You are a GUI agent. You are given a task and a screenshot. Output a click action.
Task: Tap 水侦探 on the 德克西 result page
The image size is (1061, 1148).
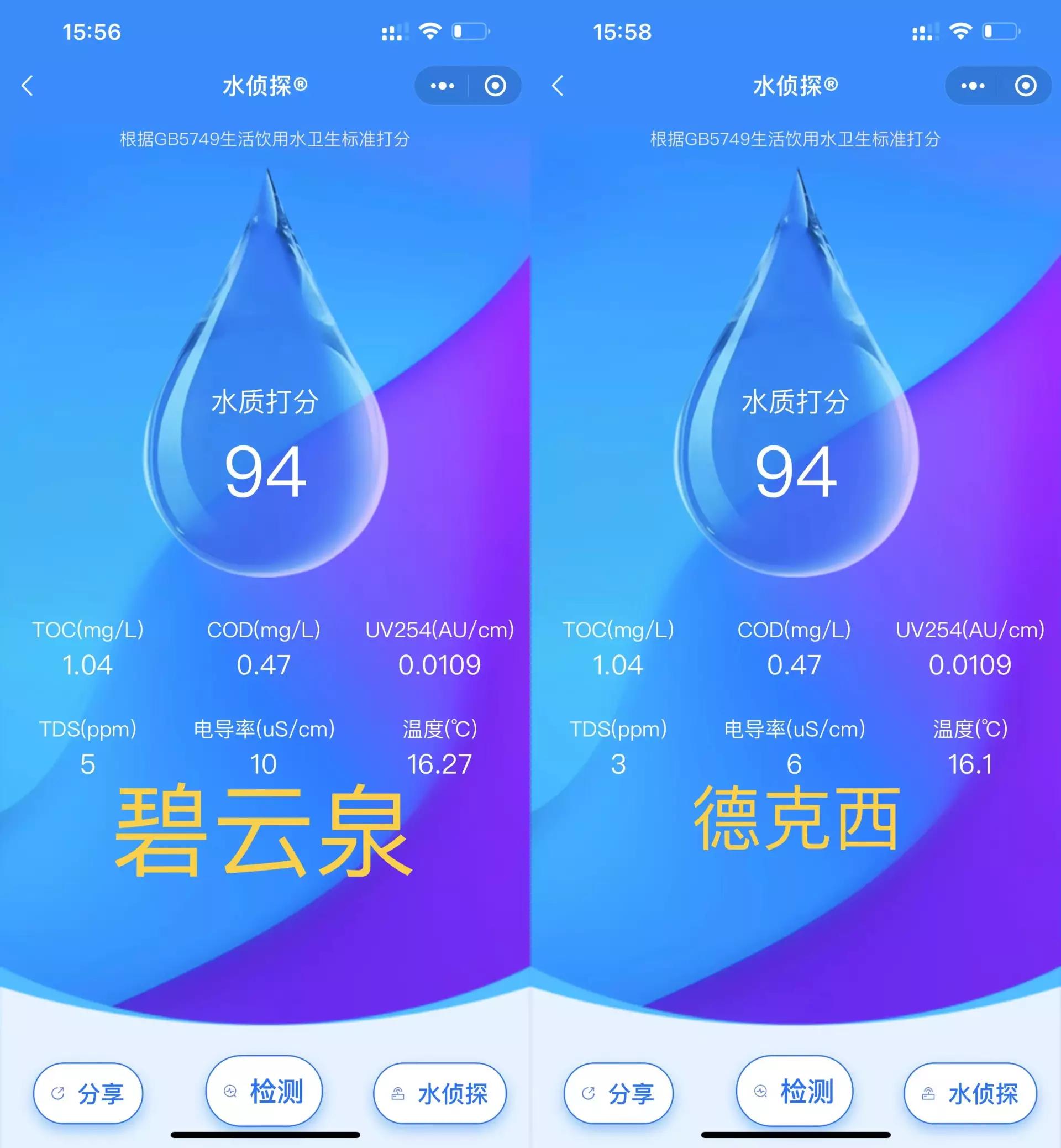[971, 1093]
